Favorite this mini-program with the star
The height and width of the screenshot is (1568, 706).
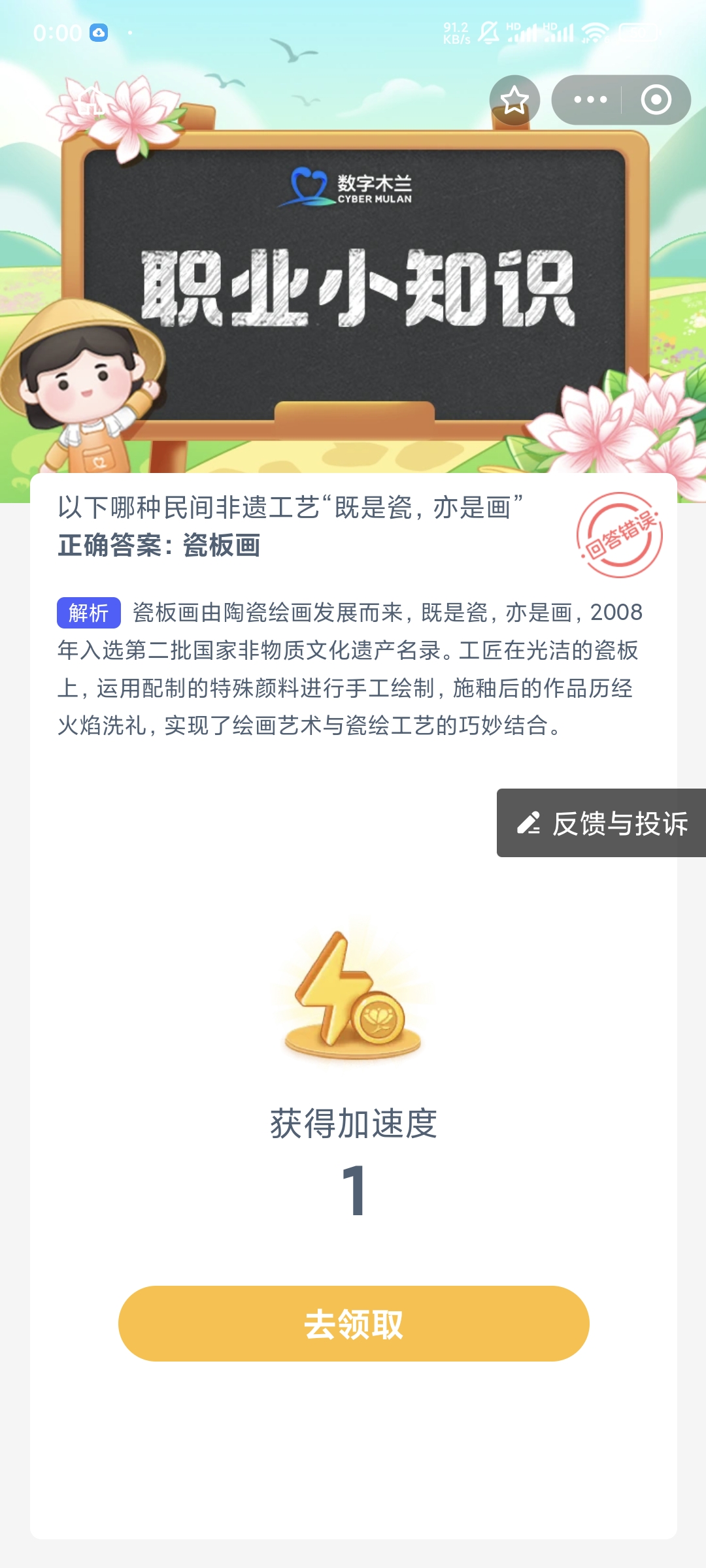(x=514, y=100)
